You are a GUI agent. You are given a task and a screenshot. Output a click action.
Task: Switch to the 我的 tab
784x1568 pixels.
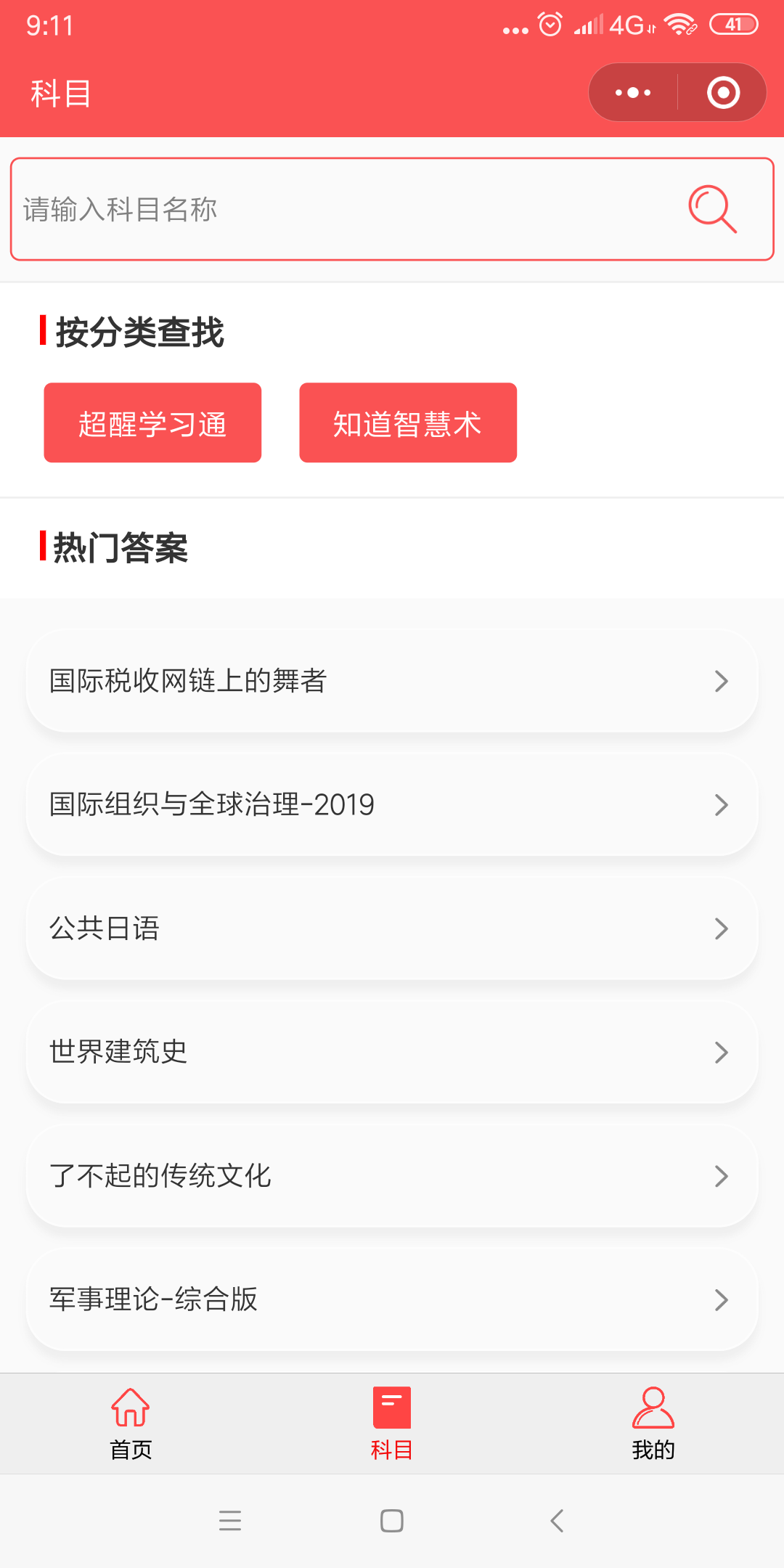click(x=653, y=1424)
